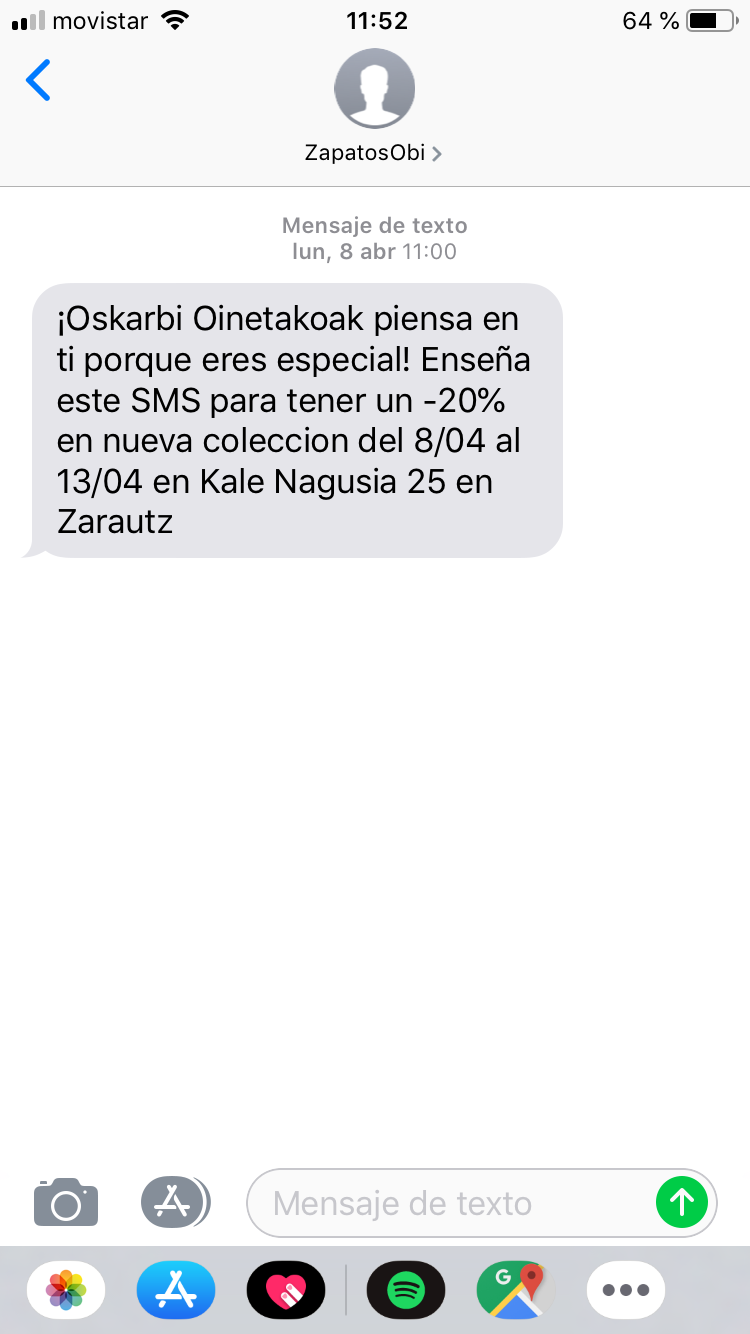
Task: Send the message with the green arrow
Action: [x=683, y=1203]
